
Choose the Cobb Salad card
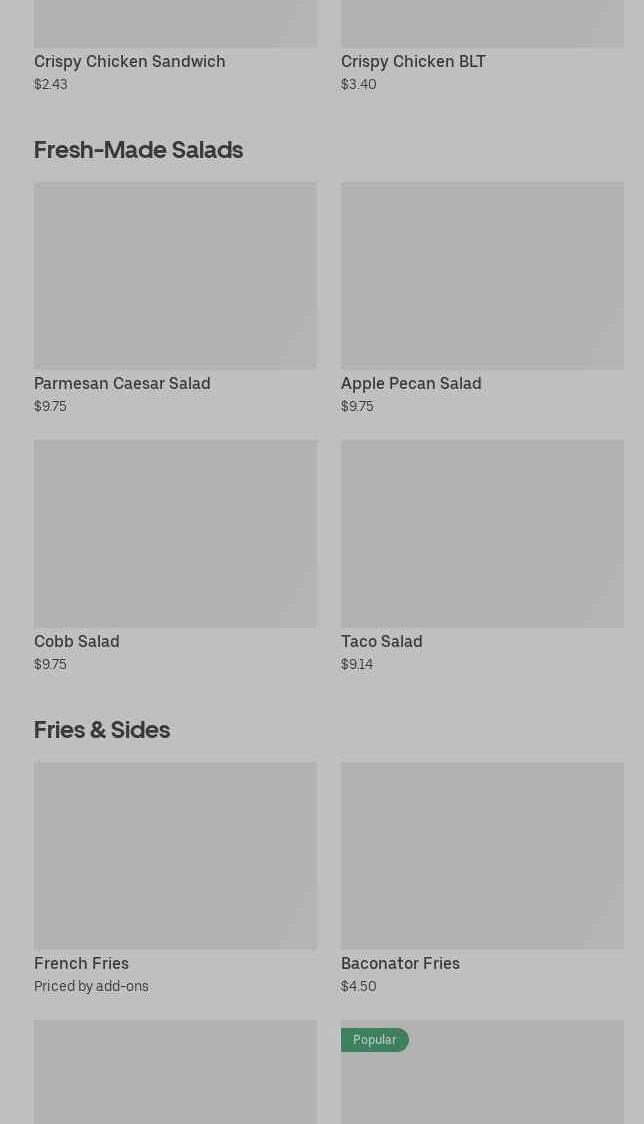coord(175,556)
